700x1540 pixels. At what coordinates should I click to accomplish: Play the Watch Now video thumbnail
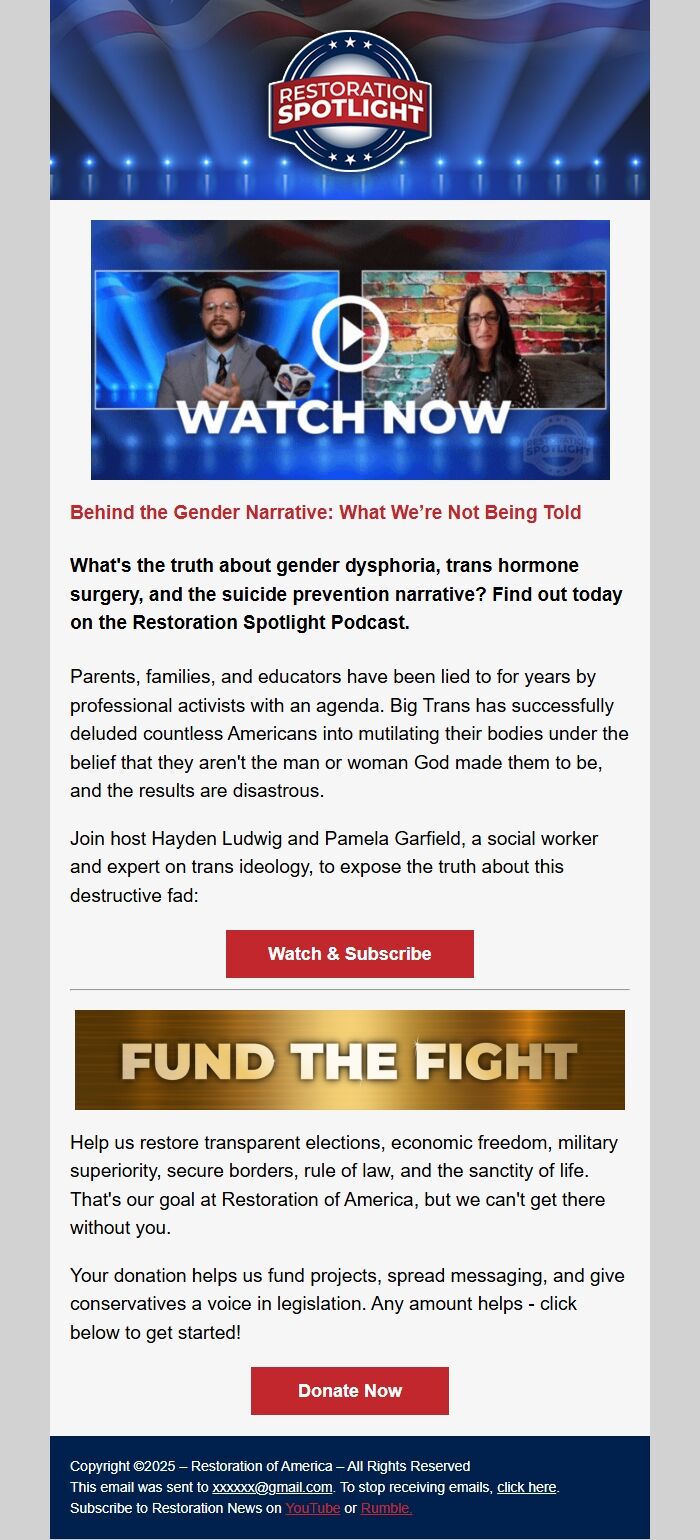(350, 335)
